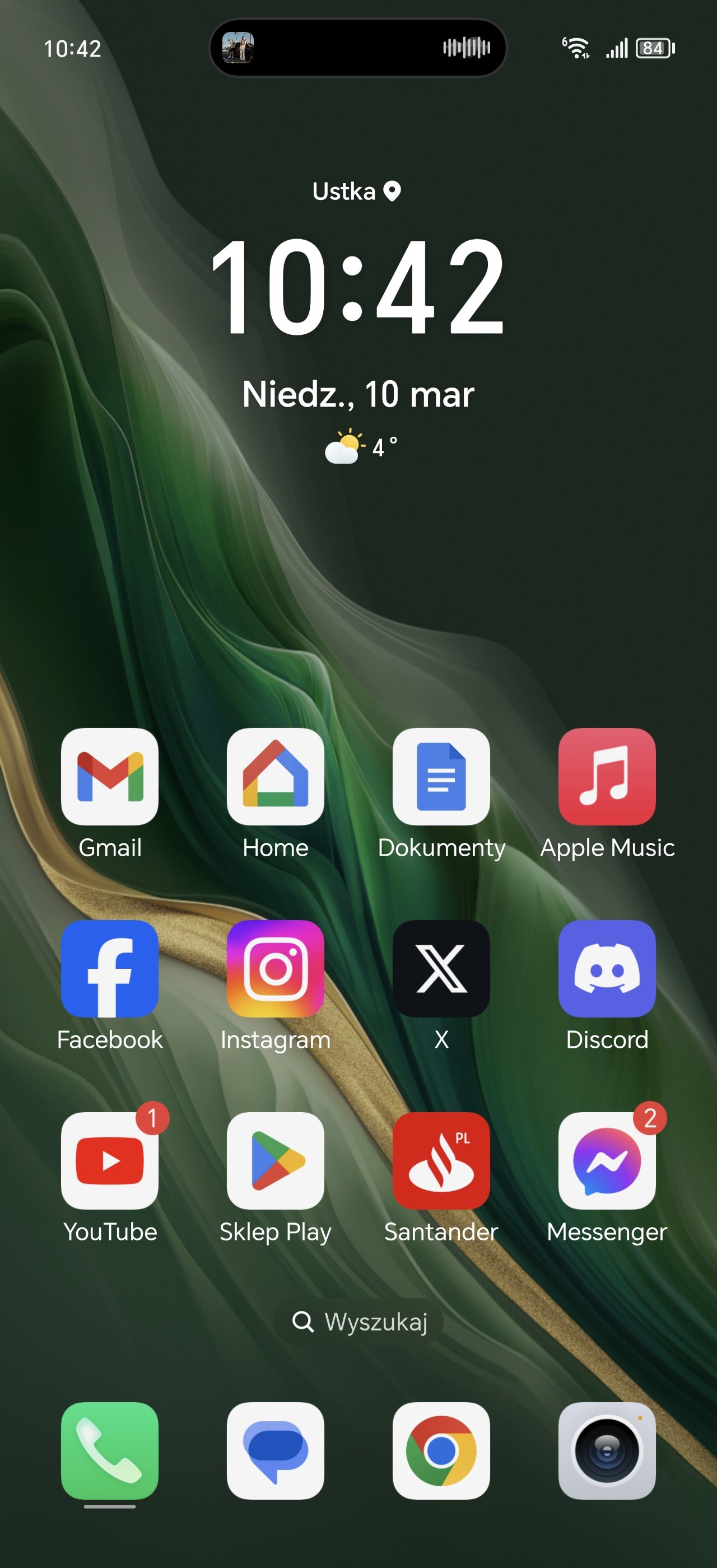Open the Camera app in dock

[x=607, y=1451]
